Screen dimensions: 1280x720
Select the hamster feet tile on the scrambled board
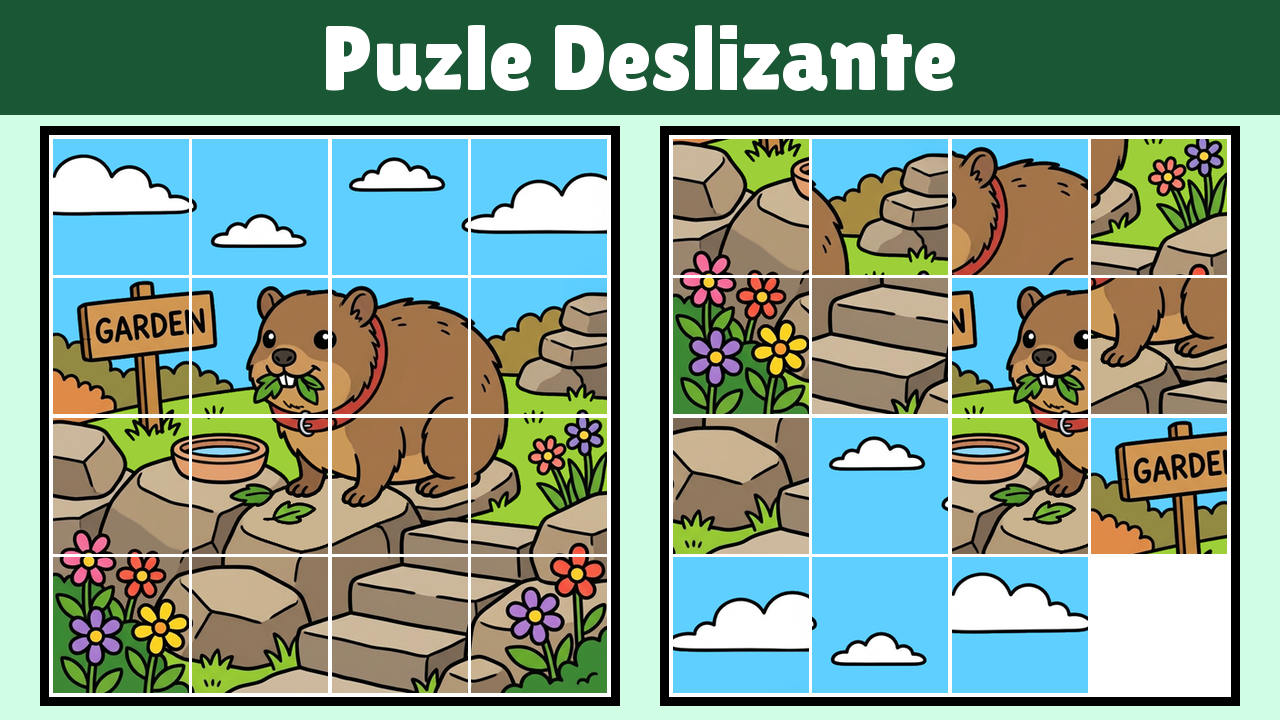(x=1159, y=346)
